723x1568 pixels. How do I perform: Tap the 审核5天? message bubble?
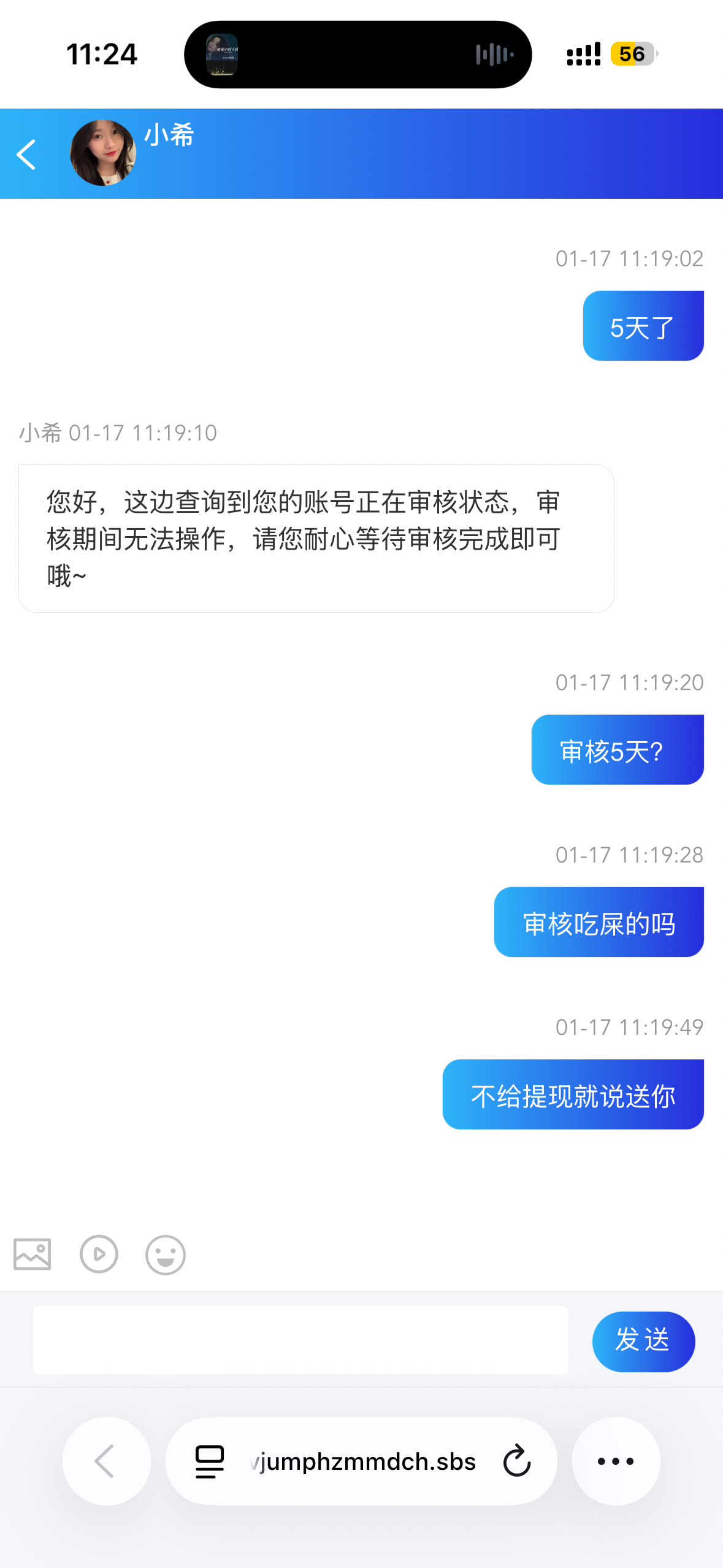(617, 750)
